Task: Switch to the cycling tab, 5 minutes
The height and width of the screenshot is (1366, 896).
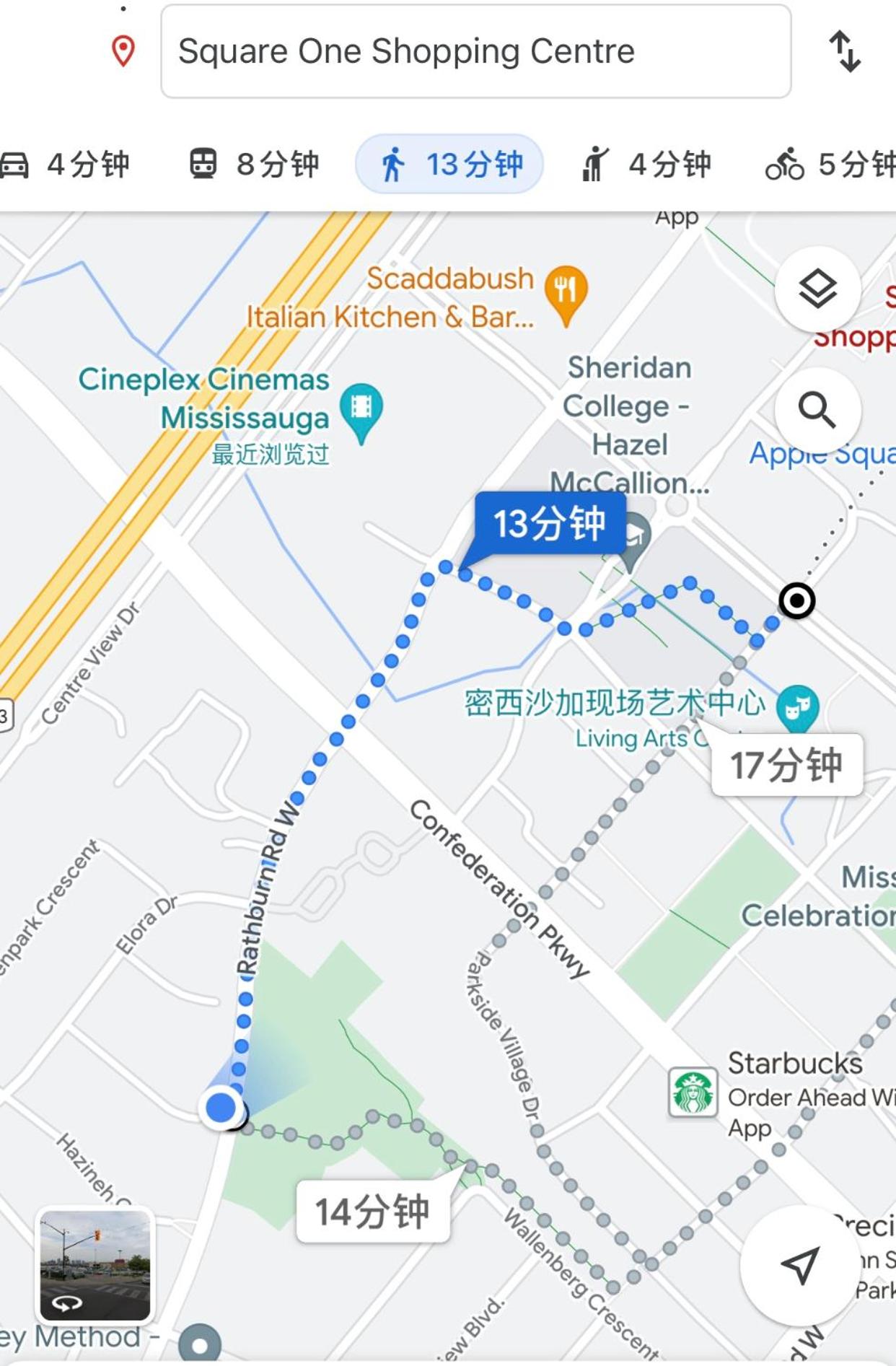Action: click(830, 165)
